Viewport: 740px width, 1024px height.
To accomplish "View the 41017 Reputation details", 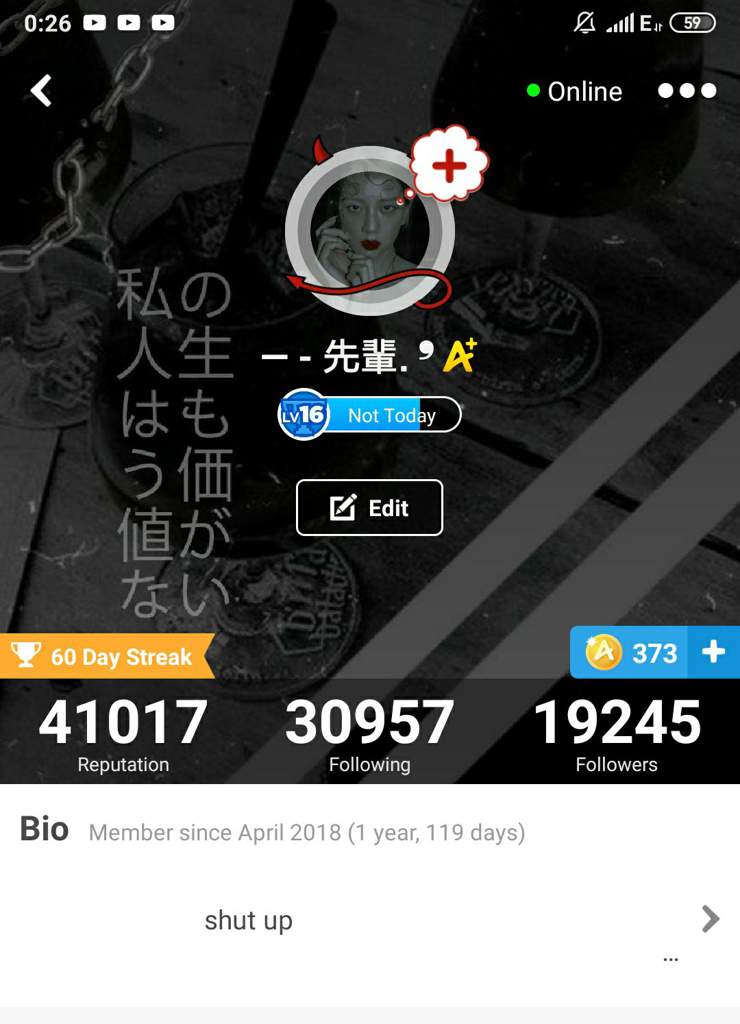I will click(x=123, y=735).
